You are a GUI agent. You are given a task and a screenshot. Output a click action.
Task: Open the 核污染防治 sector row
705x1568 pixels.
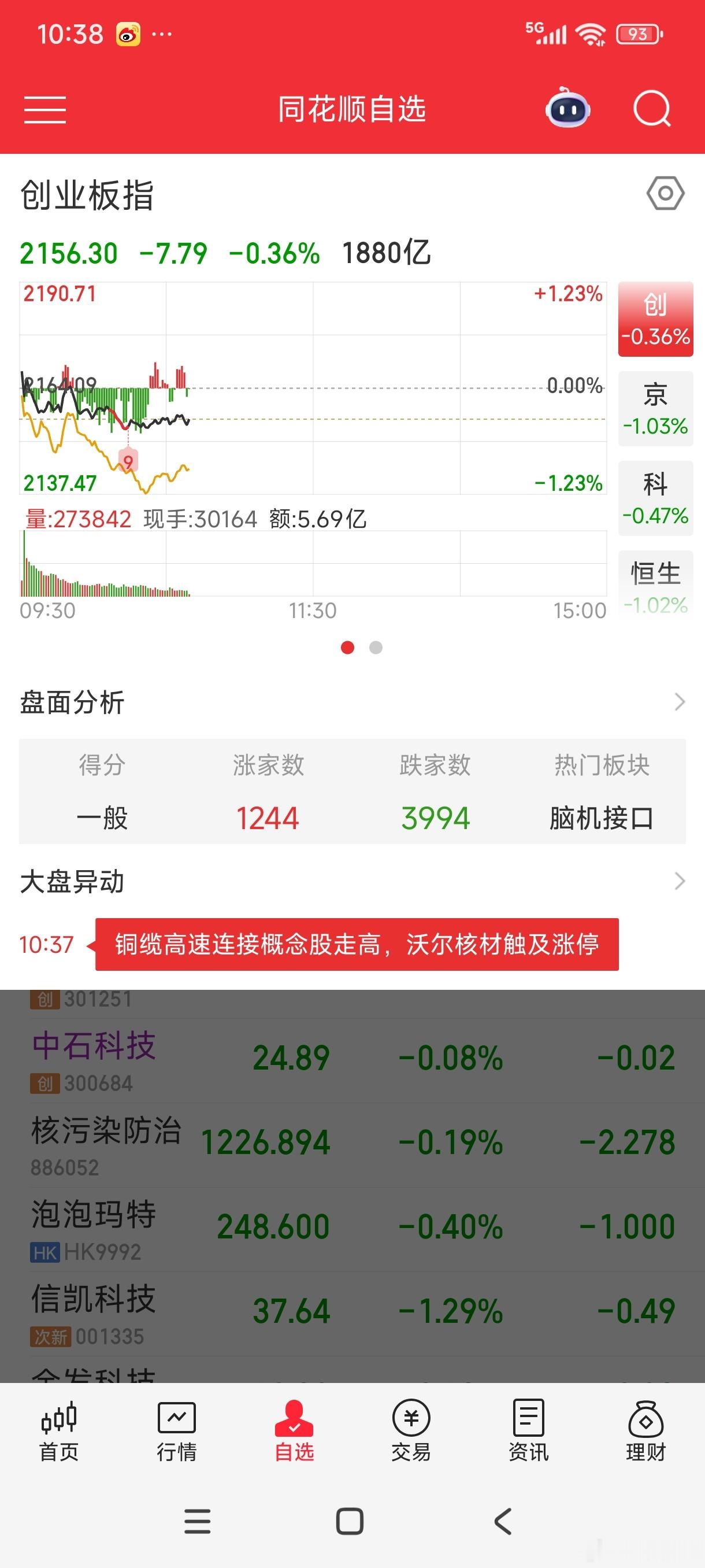(352, 1145)
